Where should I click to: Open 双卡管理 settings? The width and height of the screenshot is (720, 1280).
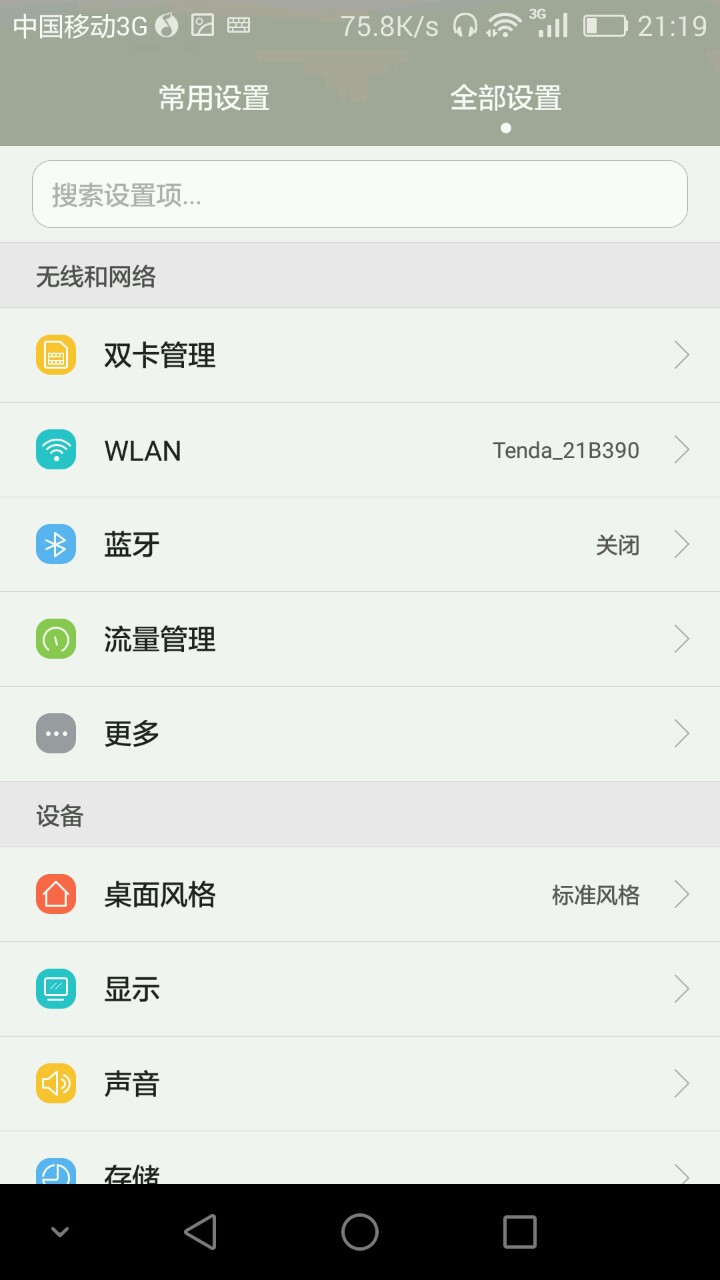360,355
